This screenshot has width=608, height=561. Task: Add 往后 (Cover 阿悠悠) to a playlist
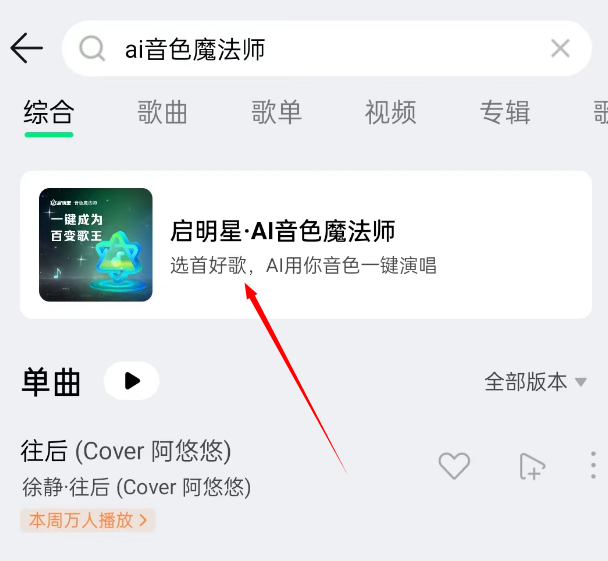pos(532,465)
